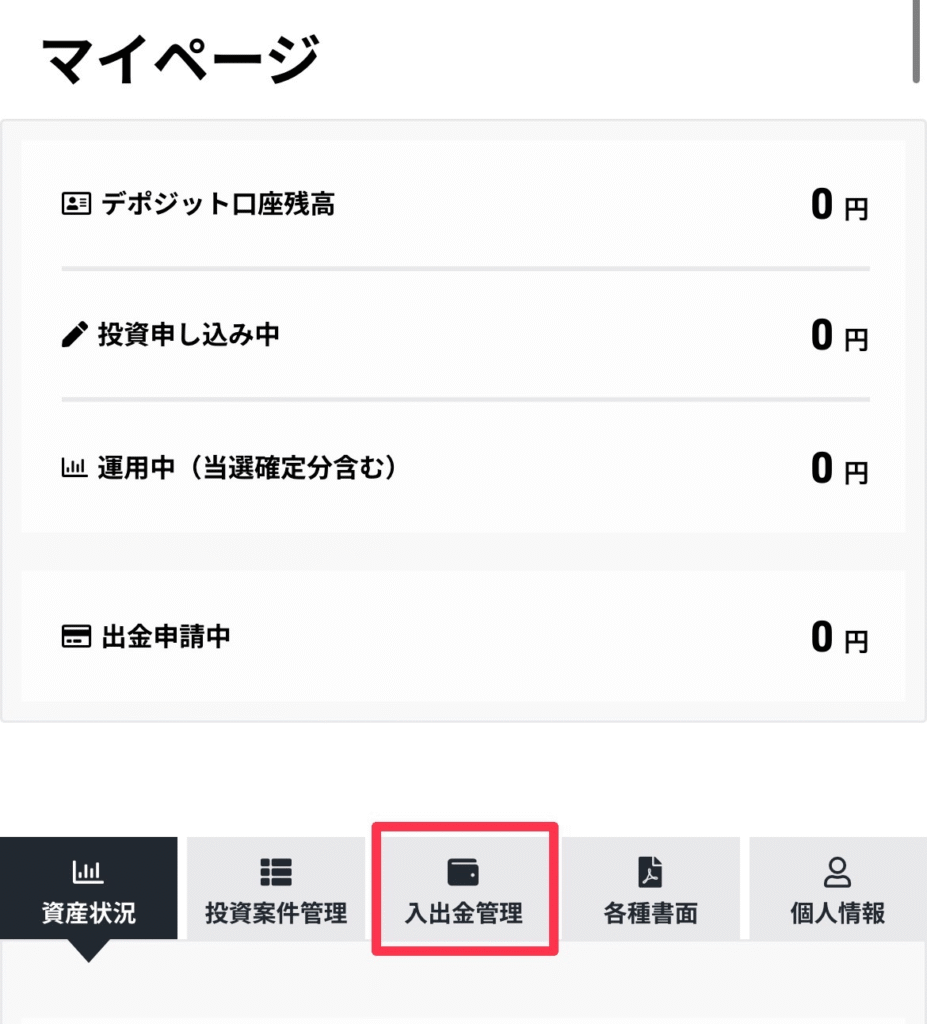927x1024 pixels.
Task: Open the 投資案件管理 tab
Action: (275, 889)
